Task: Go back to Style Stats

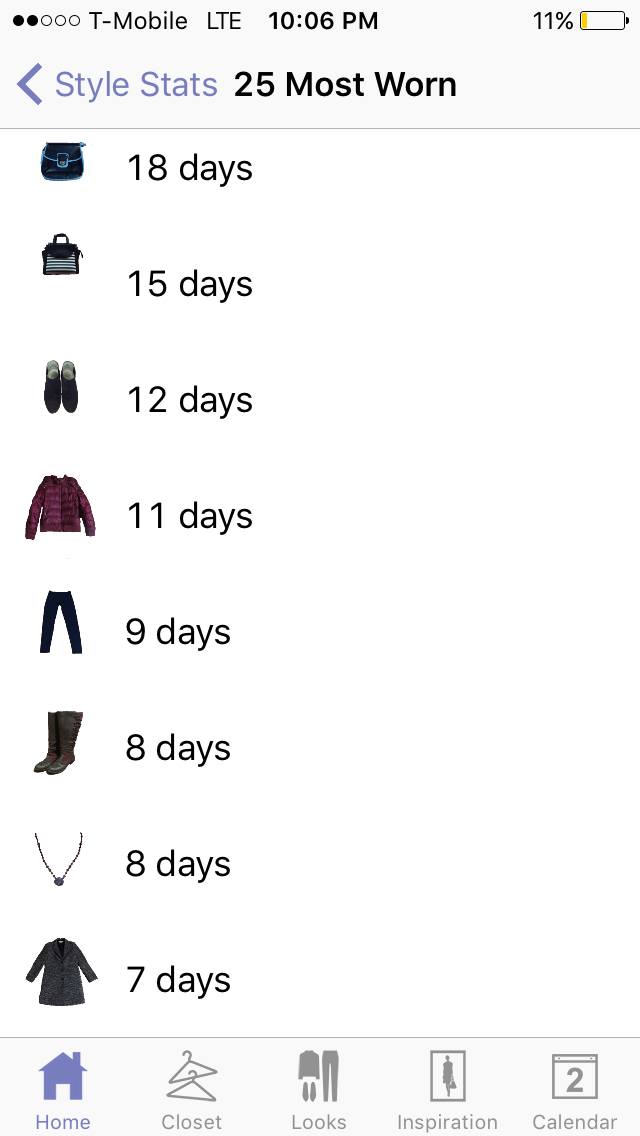Action: [117, 84]
